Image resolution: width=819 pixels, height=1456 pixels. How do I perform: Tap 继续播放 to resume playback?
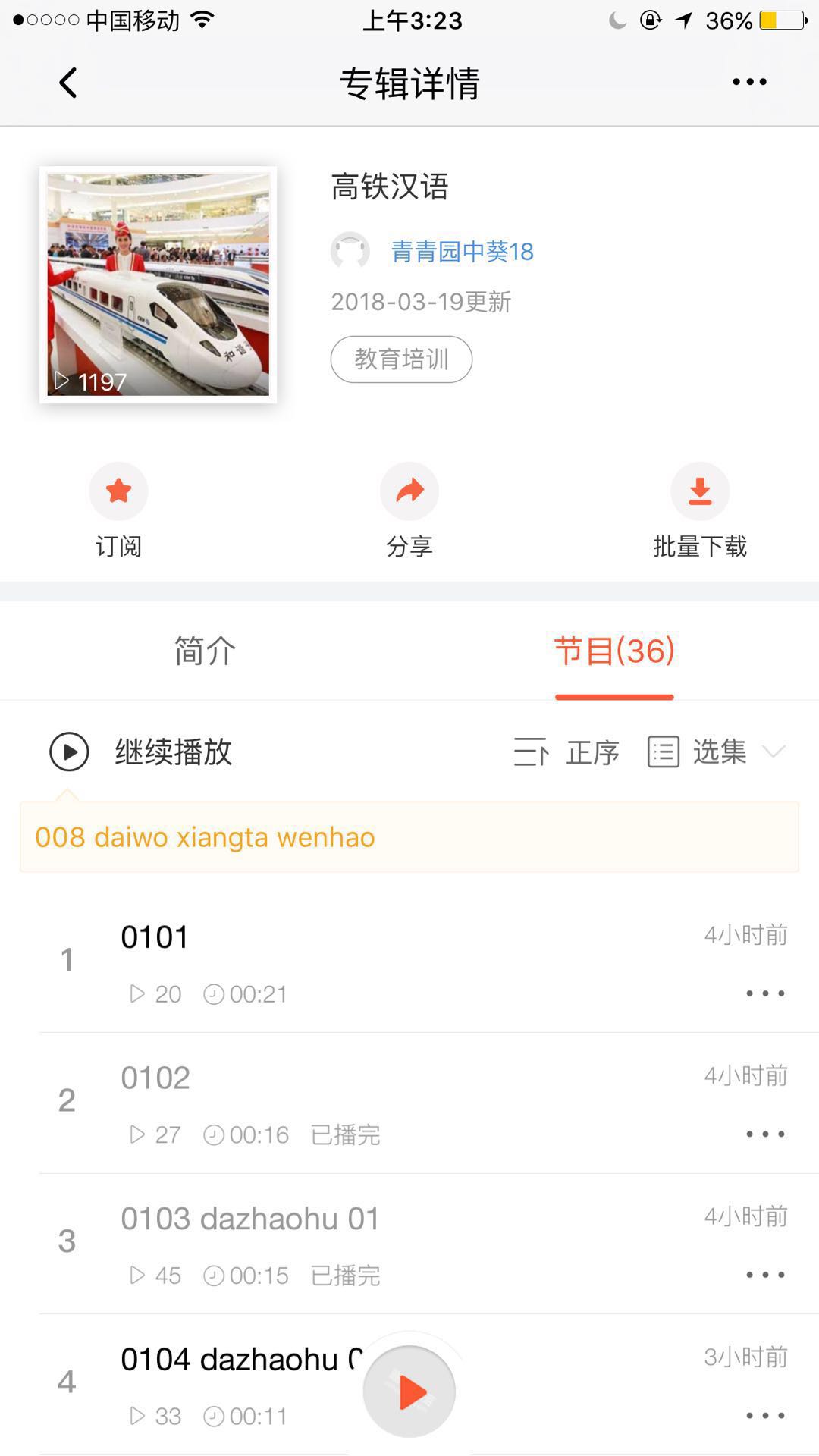click(141, 752)
